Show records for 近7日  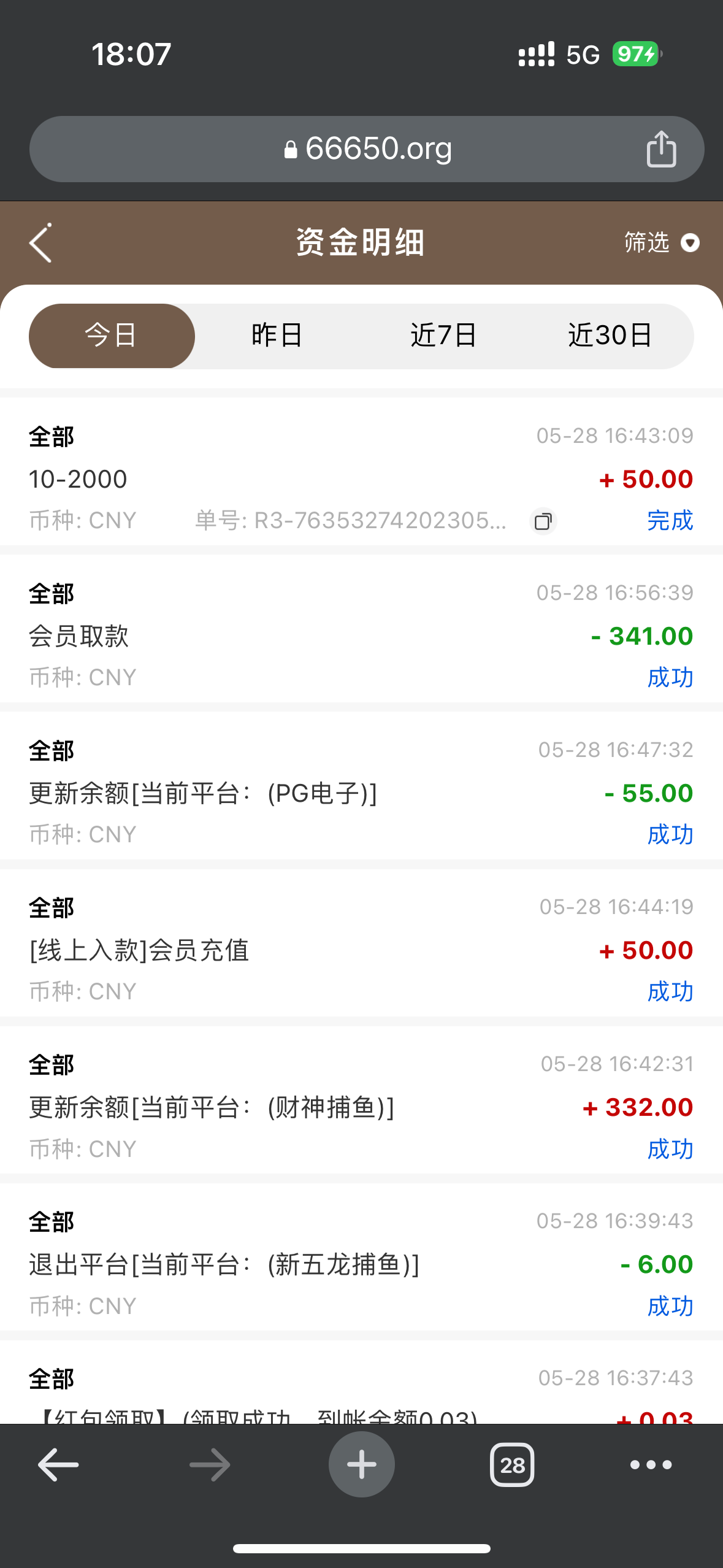(443, 336)
